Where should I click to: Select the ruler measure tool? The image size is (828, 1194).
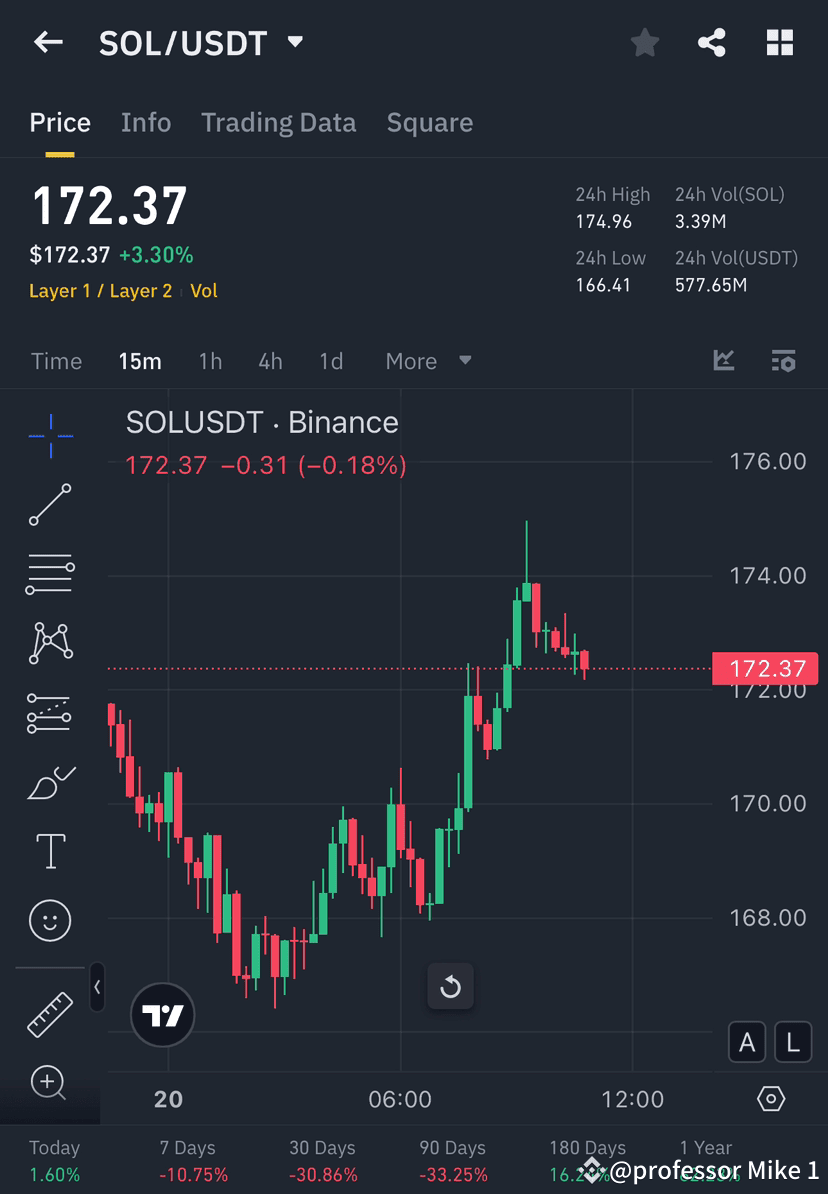pyautogui.click(x=50, y=1013)
